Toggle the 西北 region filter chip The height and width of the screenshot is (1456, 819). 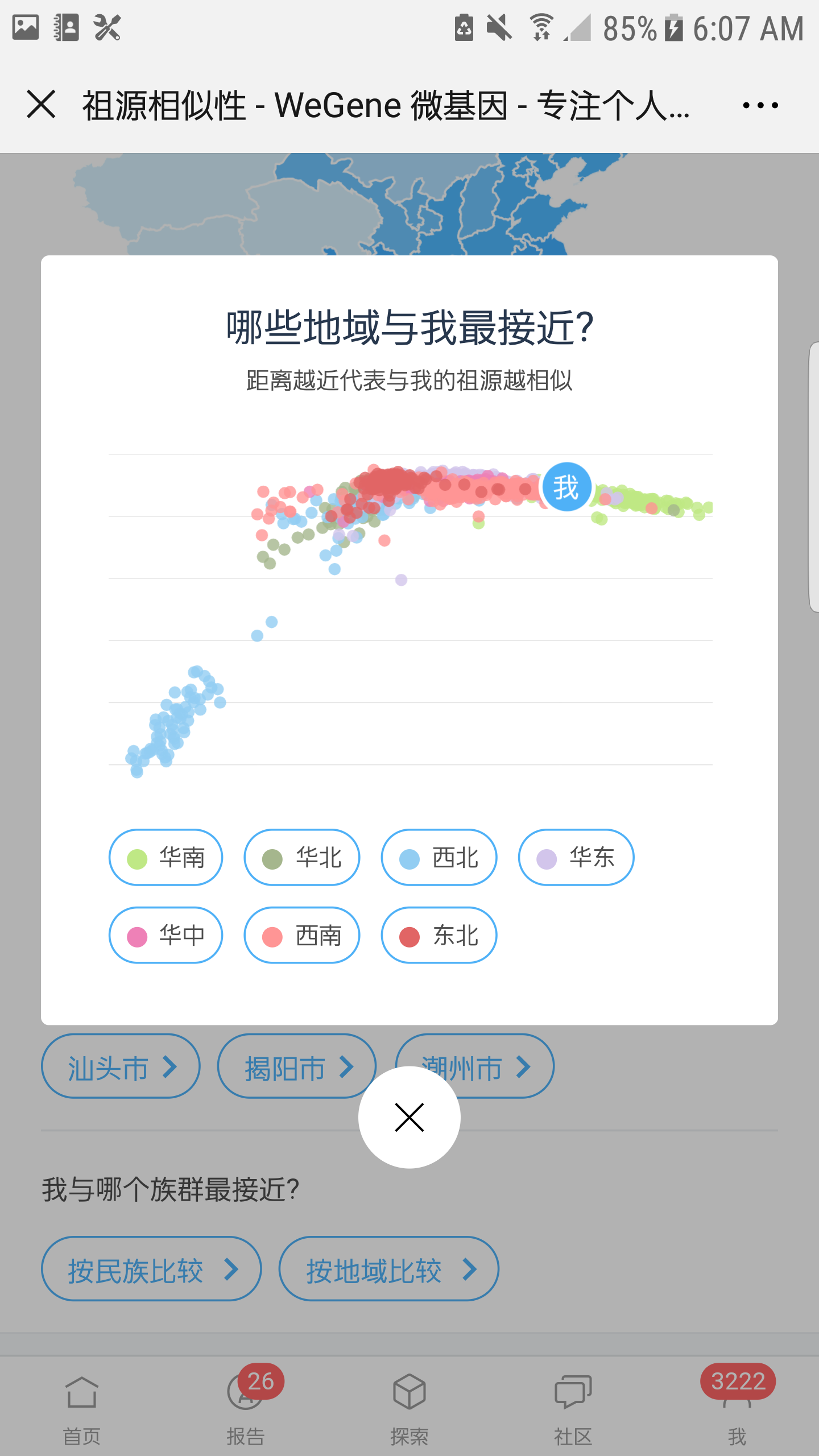[x=439, y=857]
